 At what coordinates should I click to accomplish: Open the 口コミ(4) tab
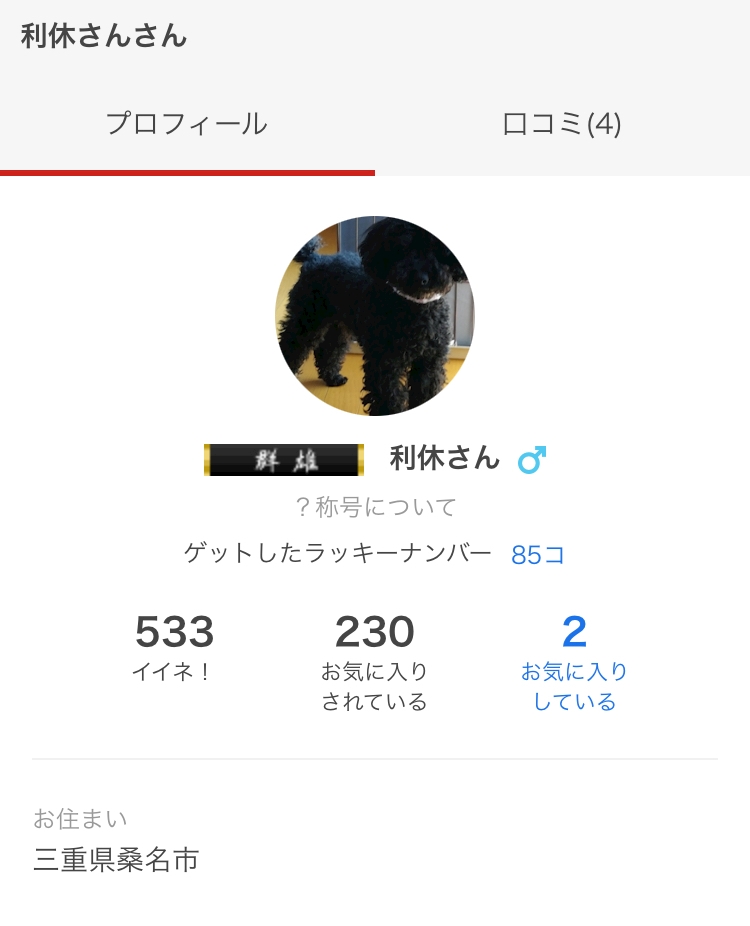coord(562,125)
